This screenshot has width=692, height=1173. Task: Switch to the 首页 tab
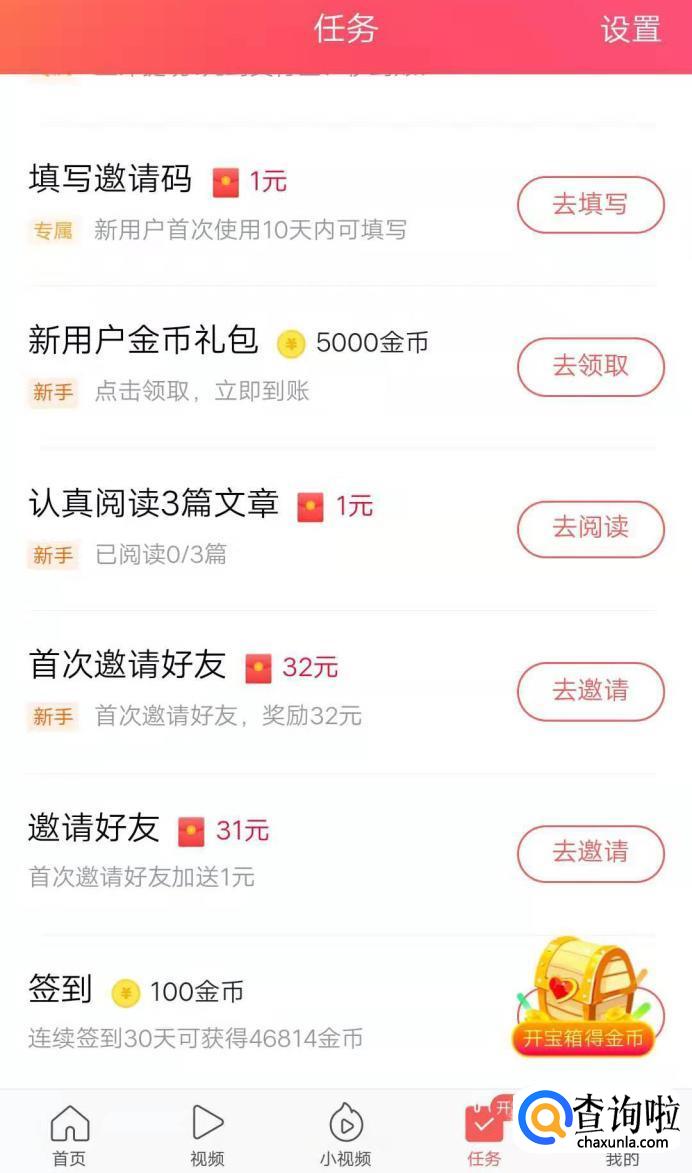[x=69, y=1135]
